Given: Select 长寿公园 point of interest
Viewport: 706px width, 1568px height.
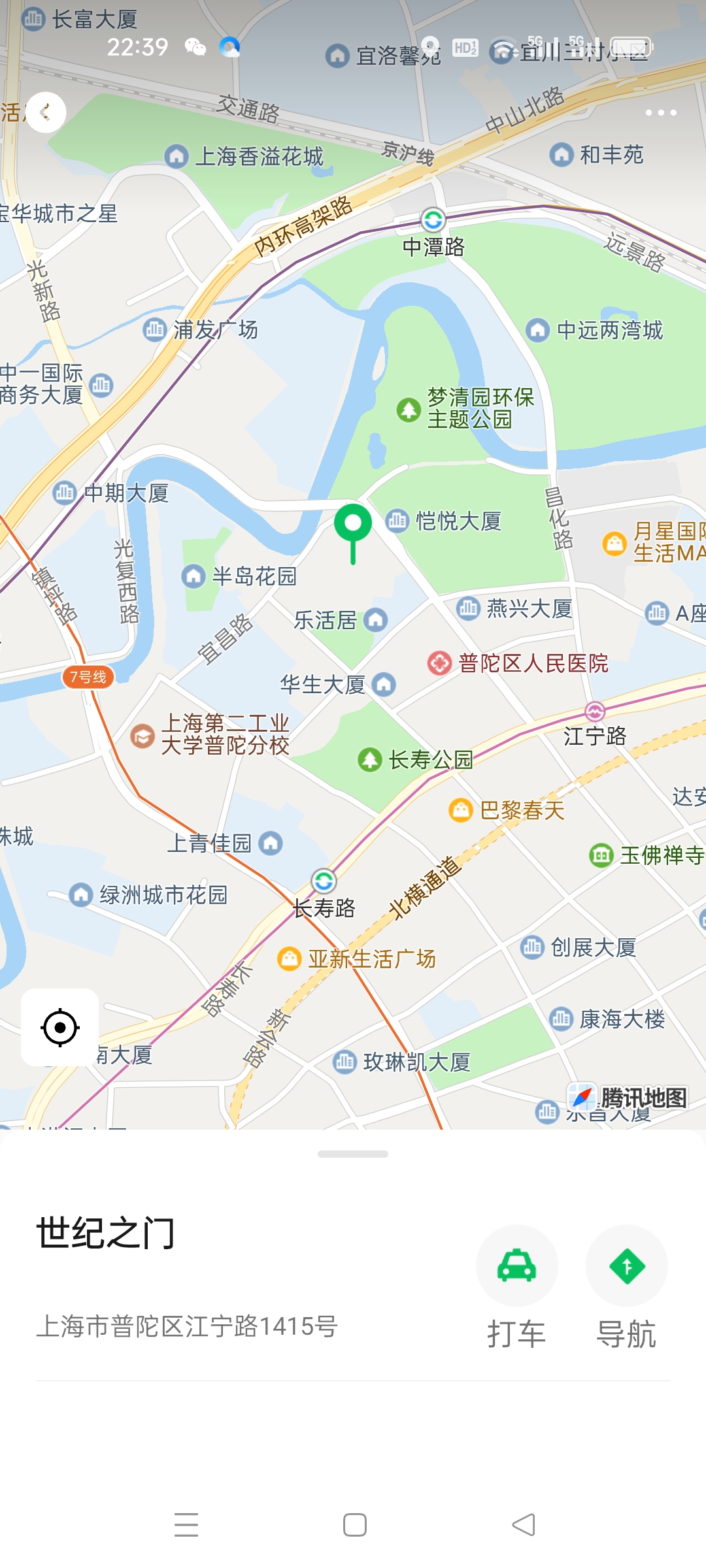Looking at the screenshot, I should click(x=416, y=760).
